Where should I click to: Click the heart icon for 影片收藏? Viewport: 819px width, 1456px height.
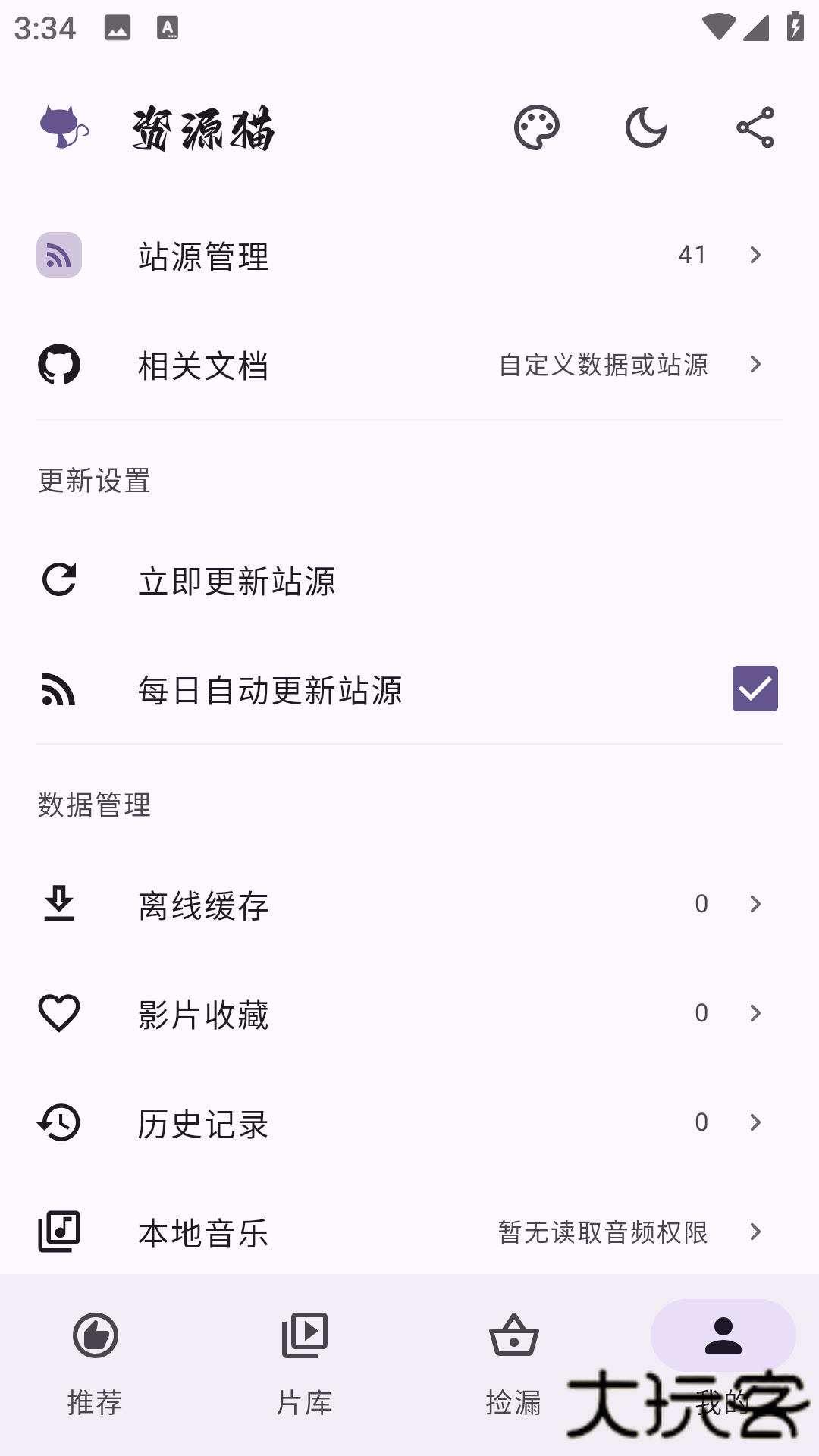click(61, 1012)
